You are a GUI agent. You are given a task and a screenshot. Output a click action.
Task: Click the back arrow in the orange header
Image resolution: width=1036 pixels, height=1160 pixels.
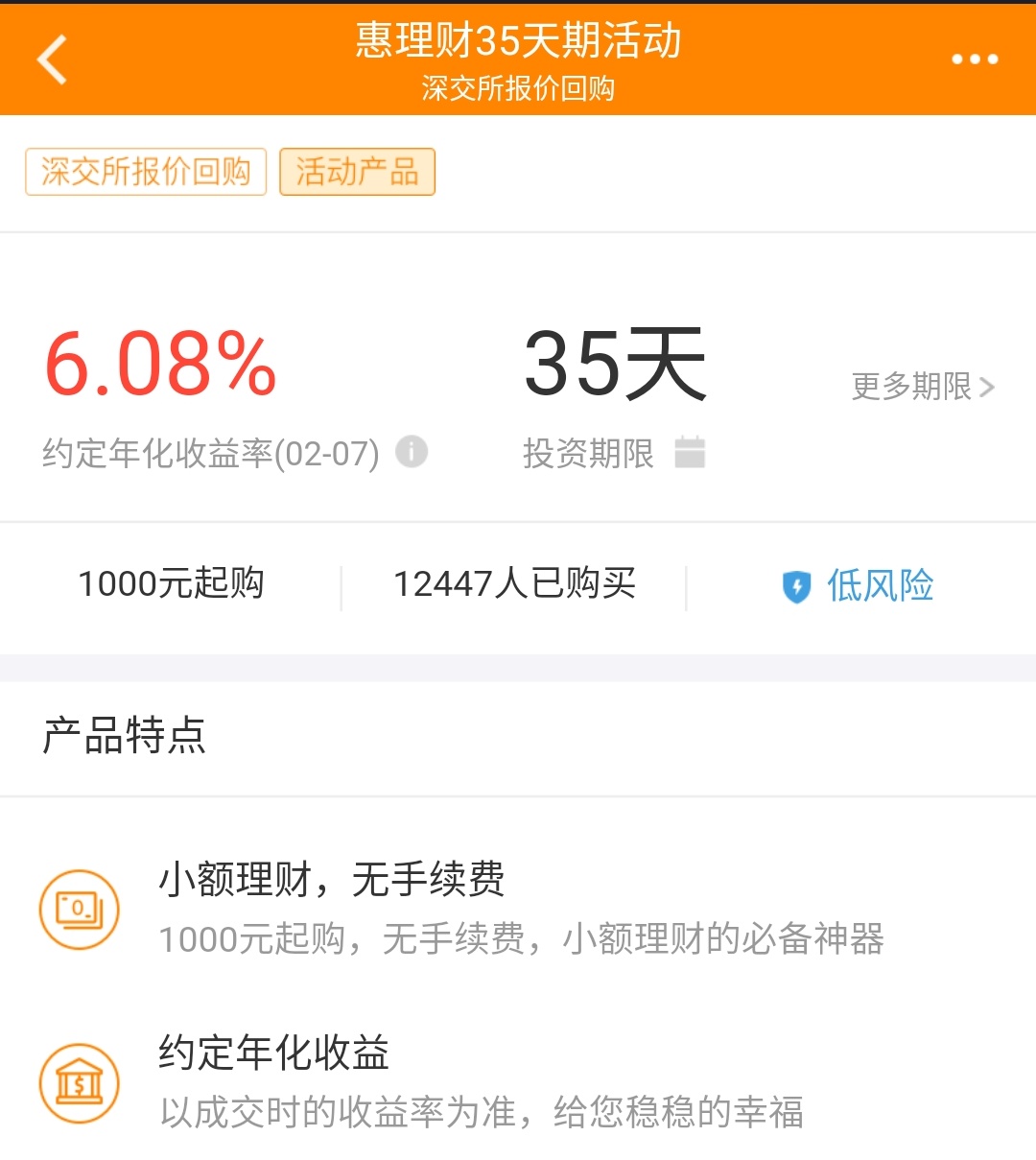[52, 58]
